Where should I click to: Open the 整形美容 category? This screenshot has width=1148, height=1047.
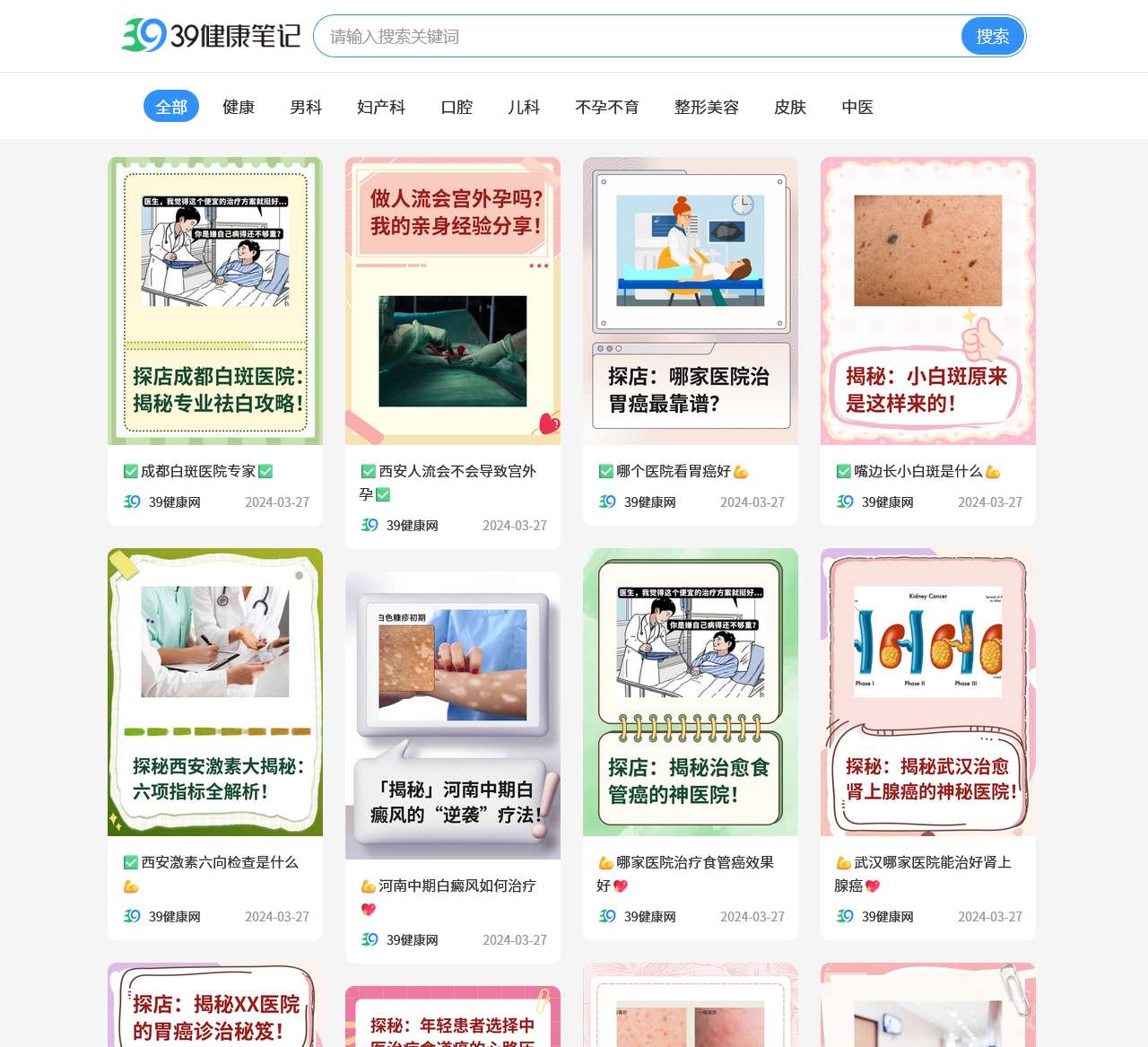pos(707,107)
